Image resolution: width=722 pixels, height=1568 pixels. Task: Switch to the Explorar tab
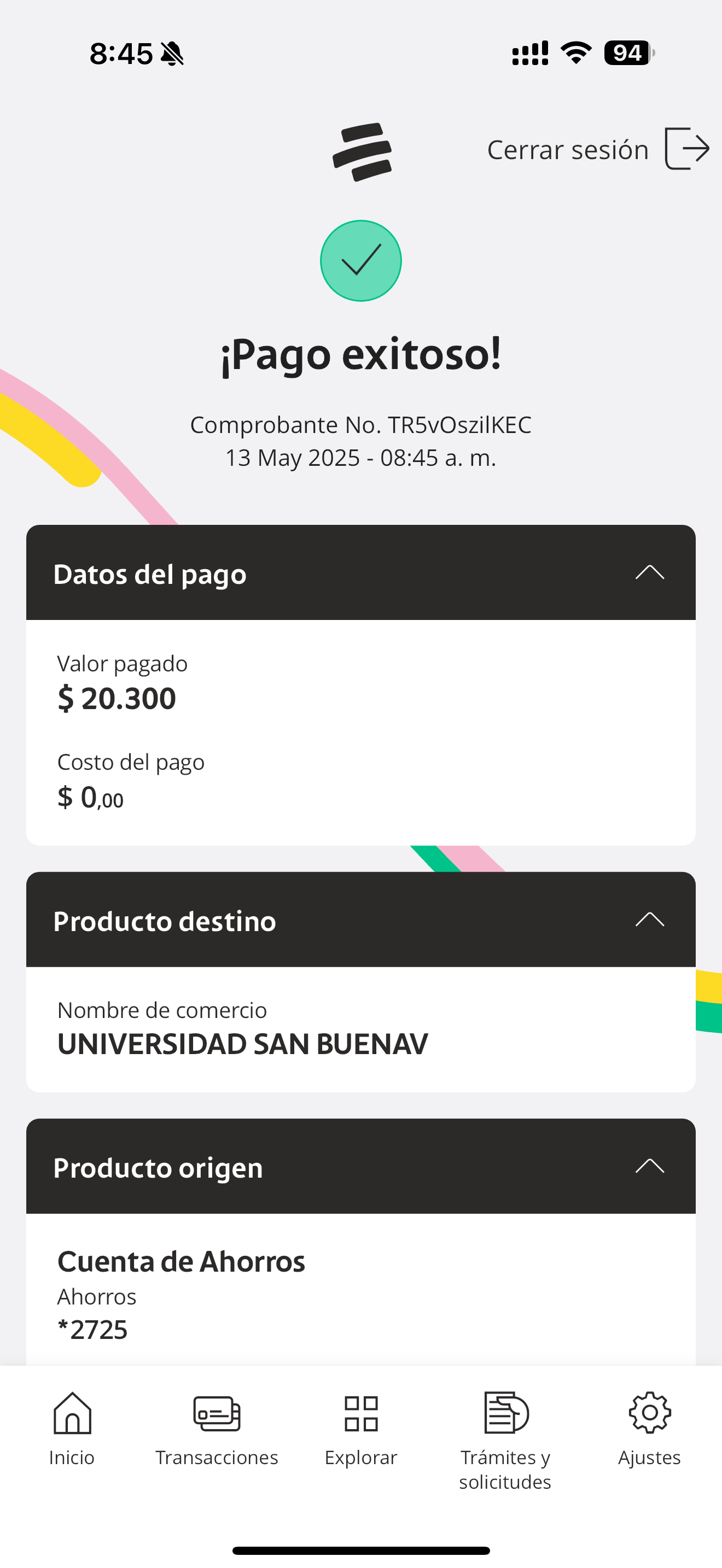click(361, 1429)
